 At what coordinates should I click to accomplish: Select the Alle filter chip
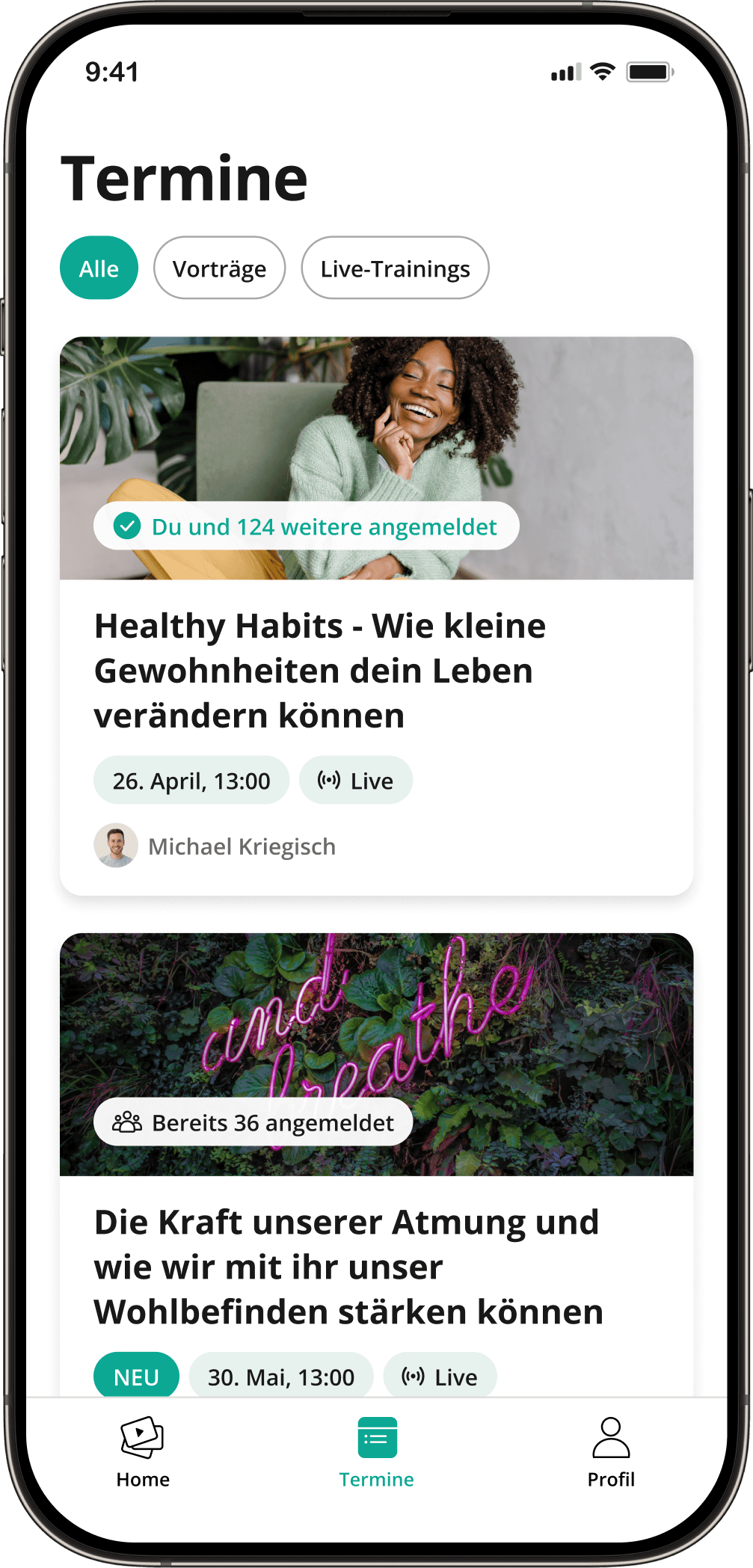(x=99, y=268)
